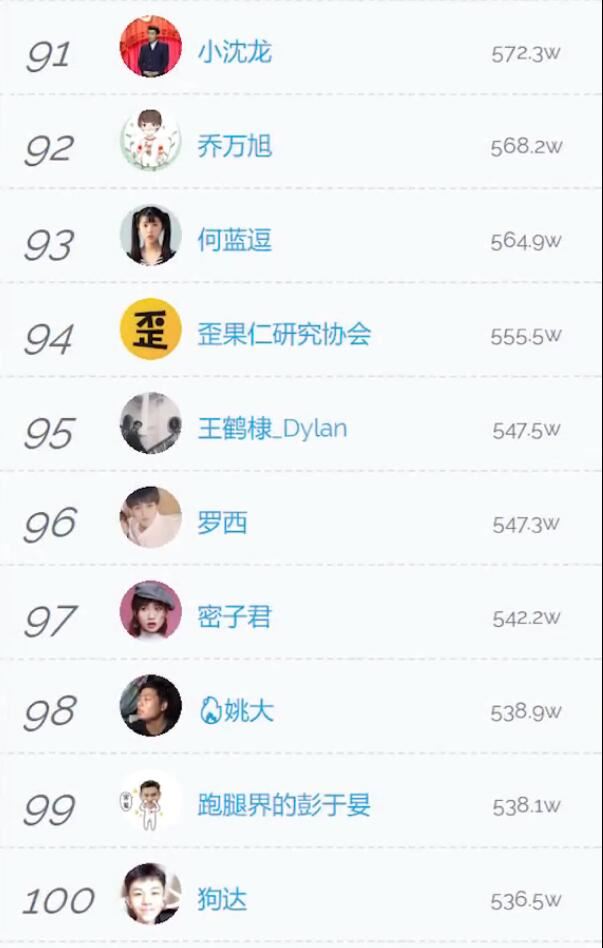Open 歪果仁研究协会's entry
Viewport: 603px width, 948px height.
(284, 334)
